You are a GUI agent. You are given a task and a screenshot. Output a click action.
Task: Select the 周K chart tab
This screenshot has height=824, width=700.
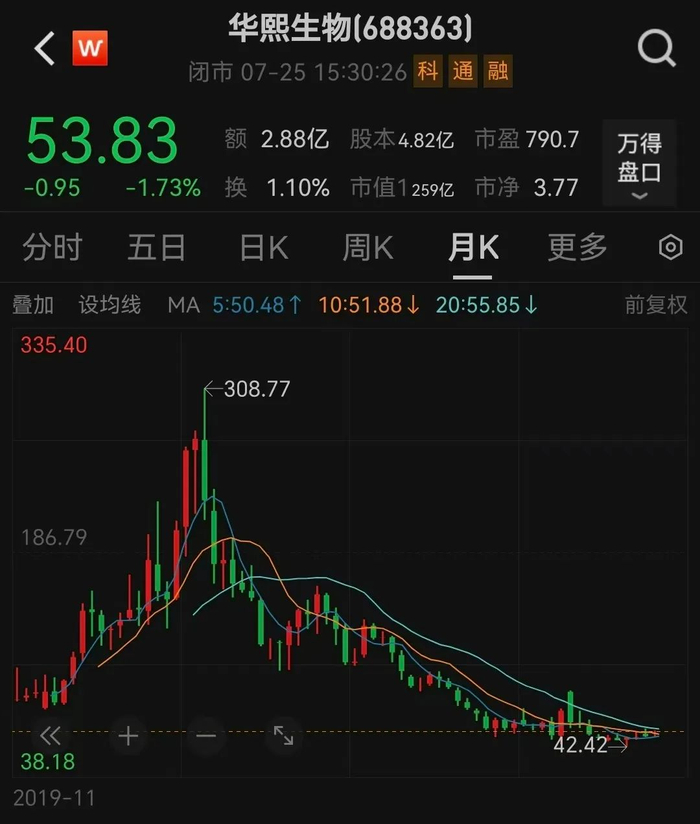pyautogui.click(x=368, y=247)
